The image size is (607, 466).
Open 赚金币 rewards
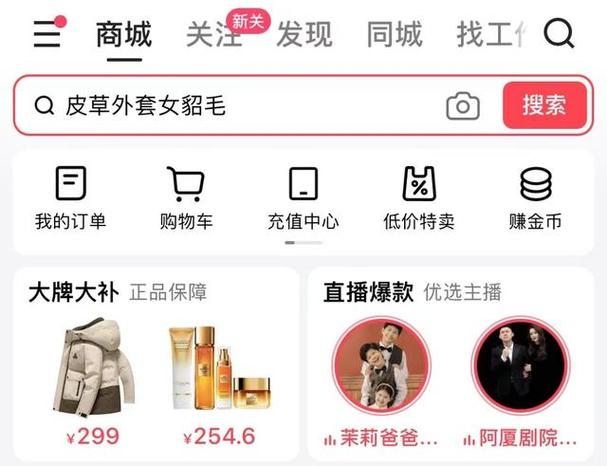click(536, 198)
